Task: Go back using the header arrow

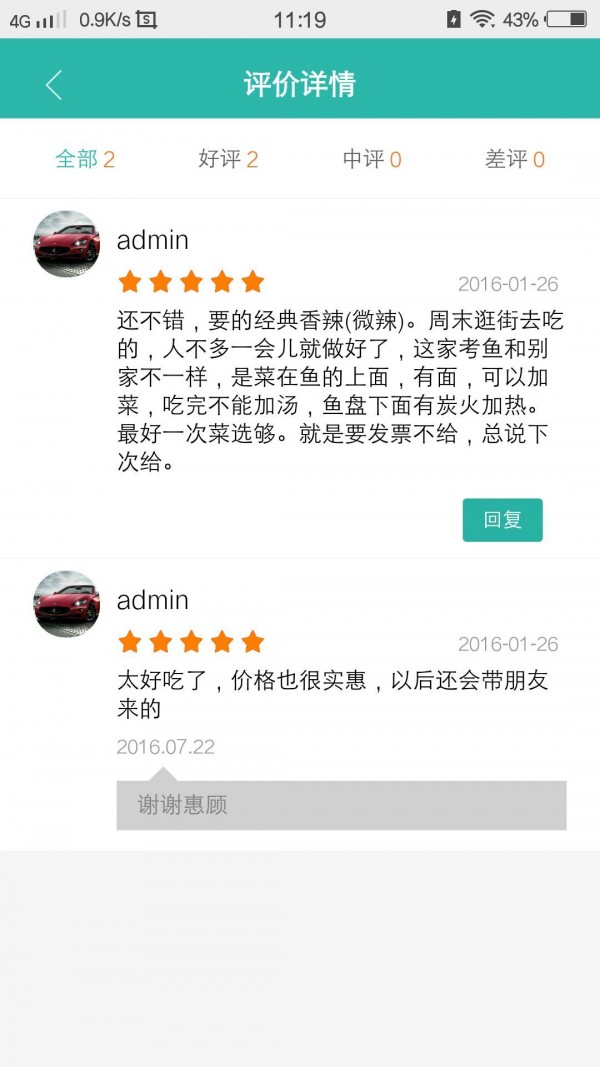Action: tap(54, 85)
